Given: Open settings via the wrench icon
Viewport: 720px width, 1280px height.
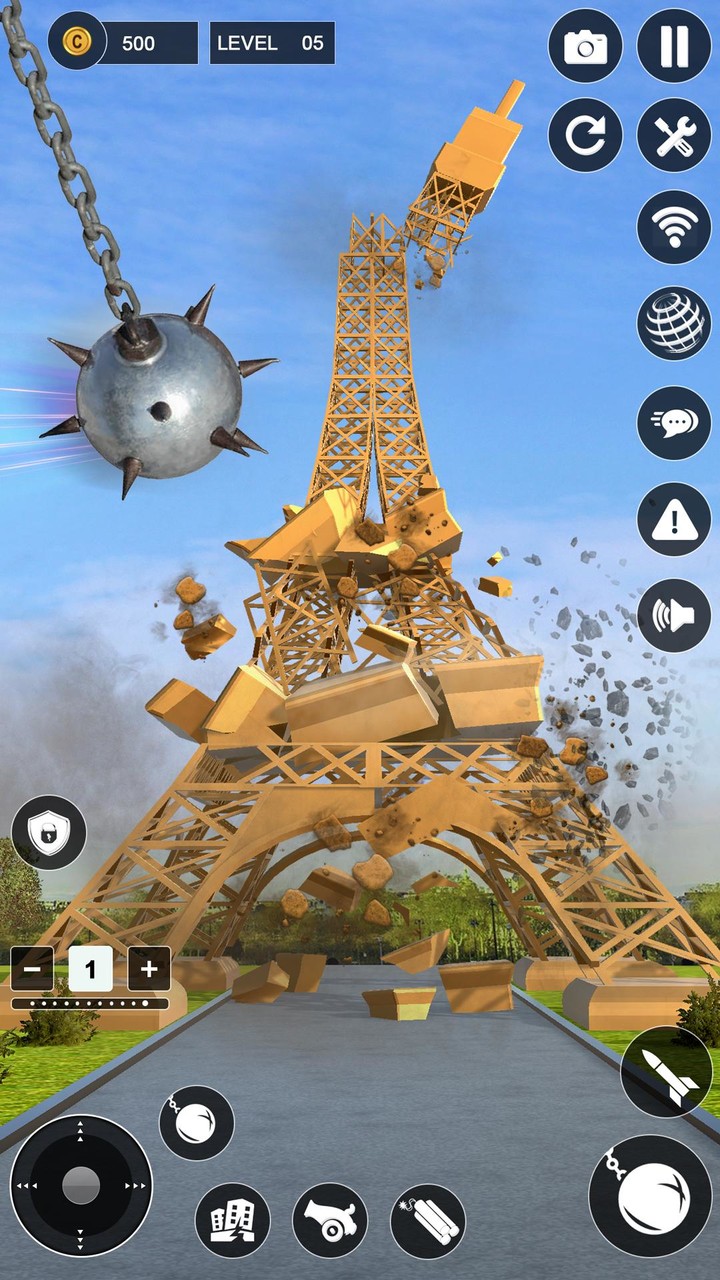Looking at the screenshot, I should [x=677, y=134].
